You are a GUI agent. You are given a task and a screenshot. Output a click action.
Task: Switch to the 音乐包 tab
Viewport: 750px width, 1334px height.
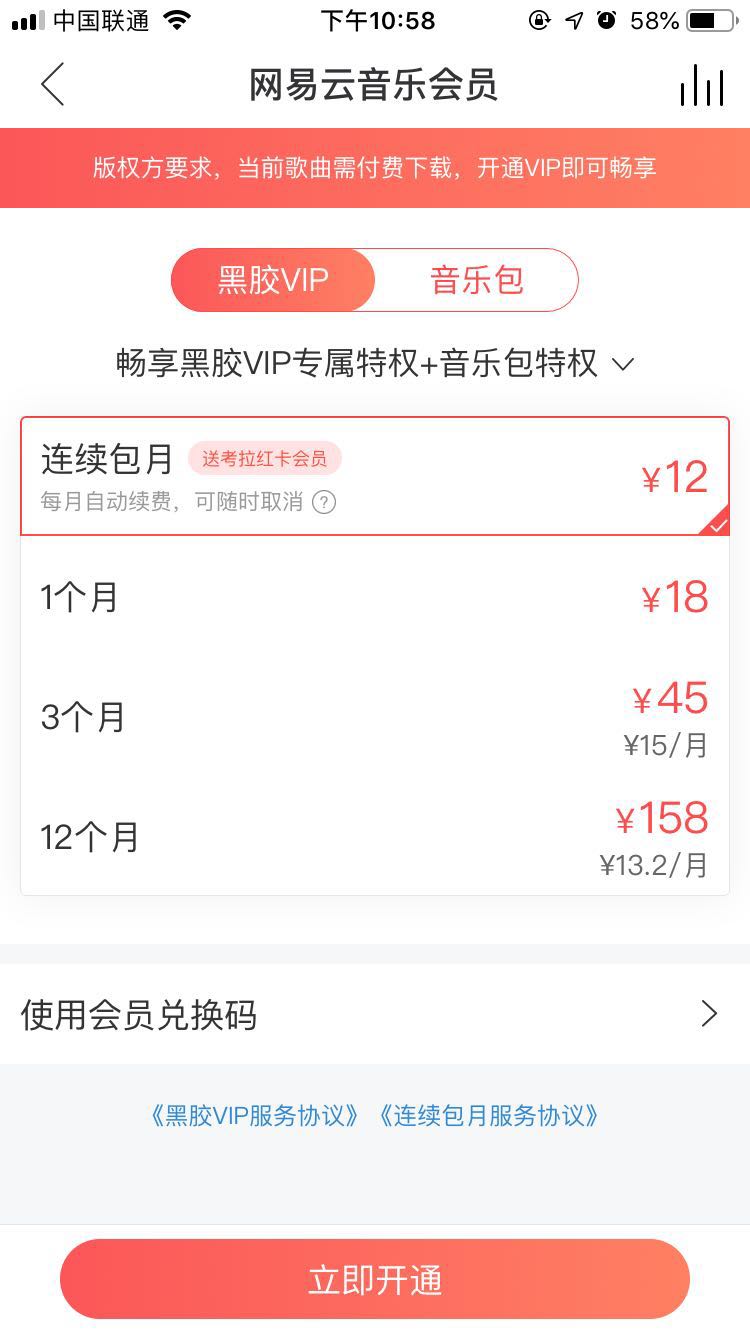pyautogui.click(x=475, y=280)
